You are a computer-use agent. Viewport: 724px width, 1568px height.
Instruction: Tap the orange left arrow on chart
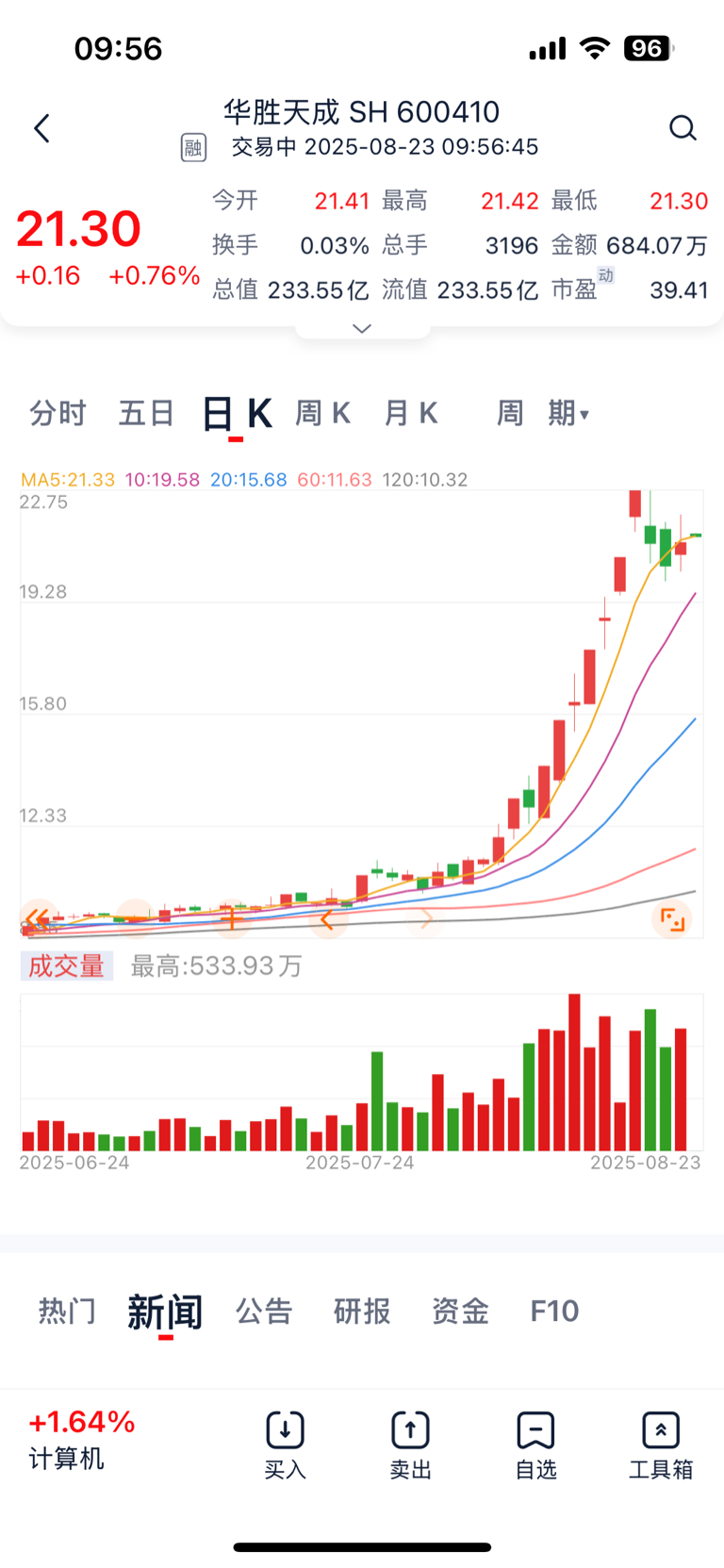click(x=327, y=919)
